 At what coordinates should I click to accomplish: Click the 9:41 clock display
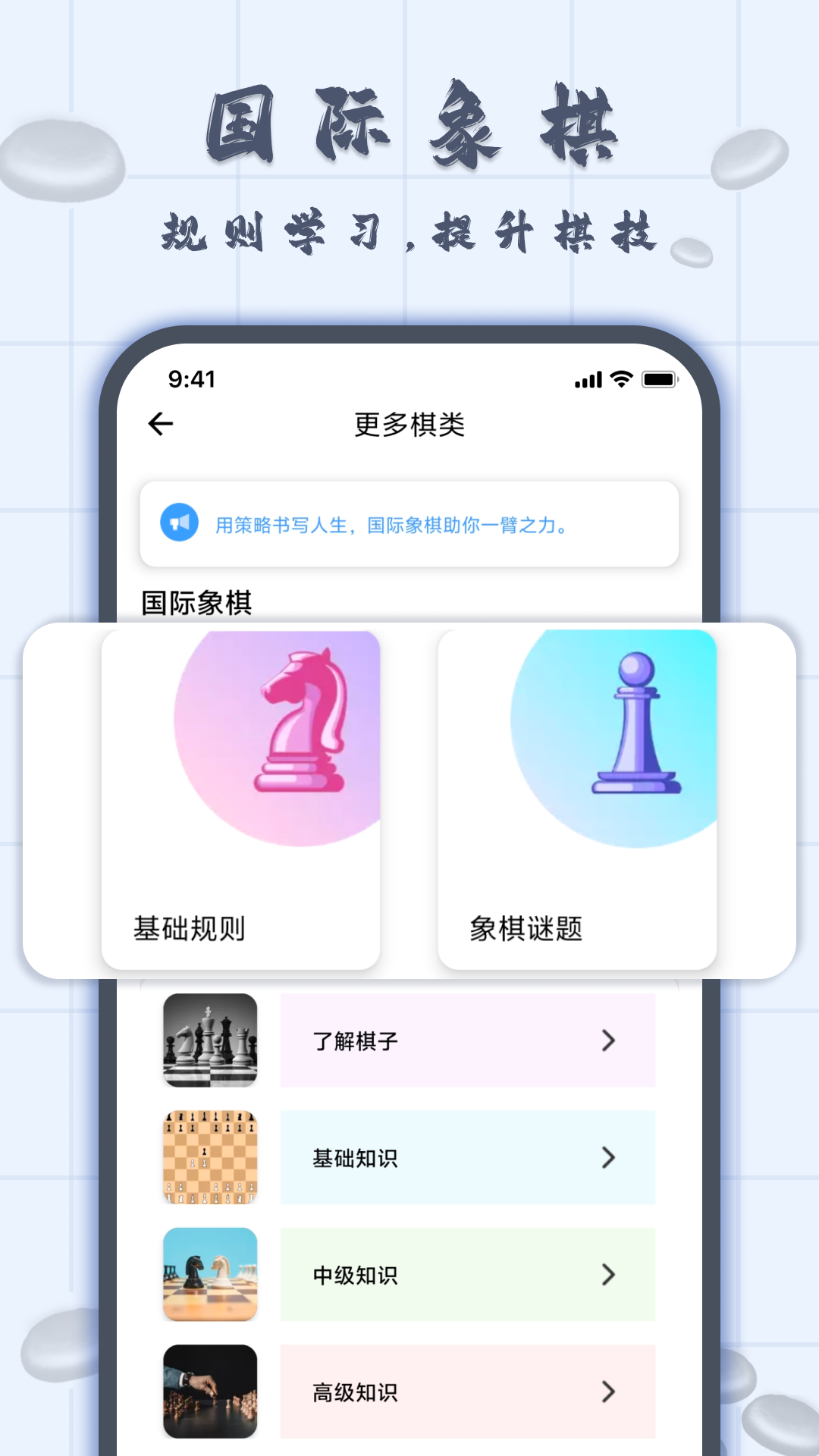click(192, 377)
